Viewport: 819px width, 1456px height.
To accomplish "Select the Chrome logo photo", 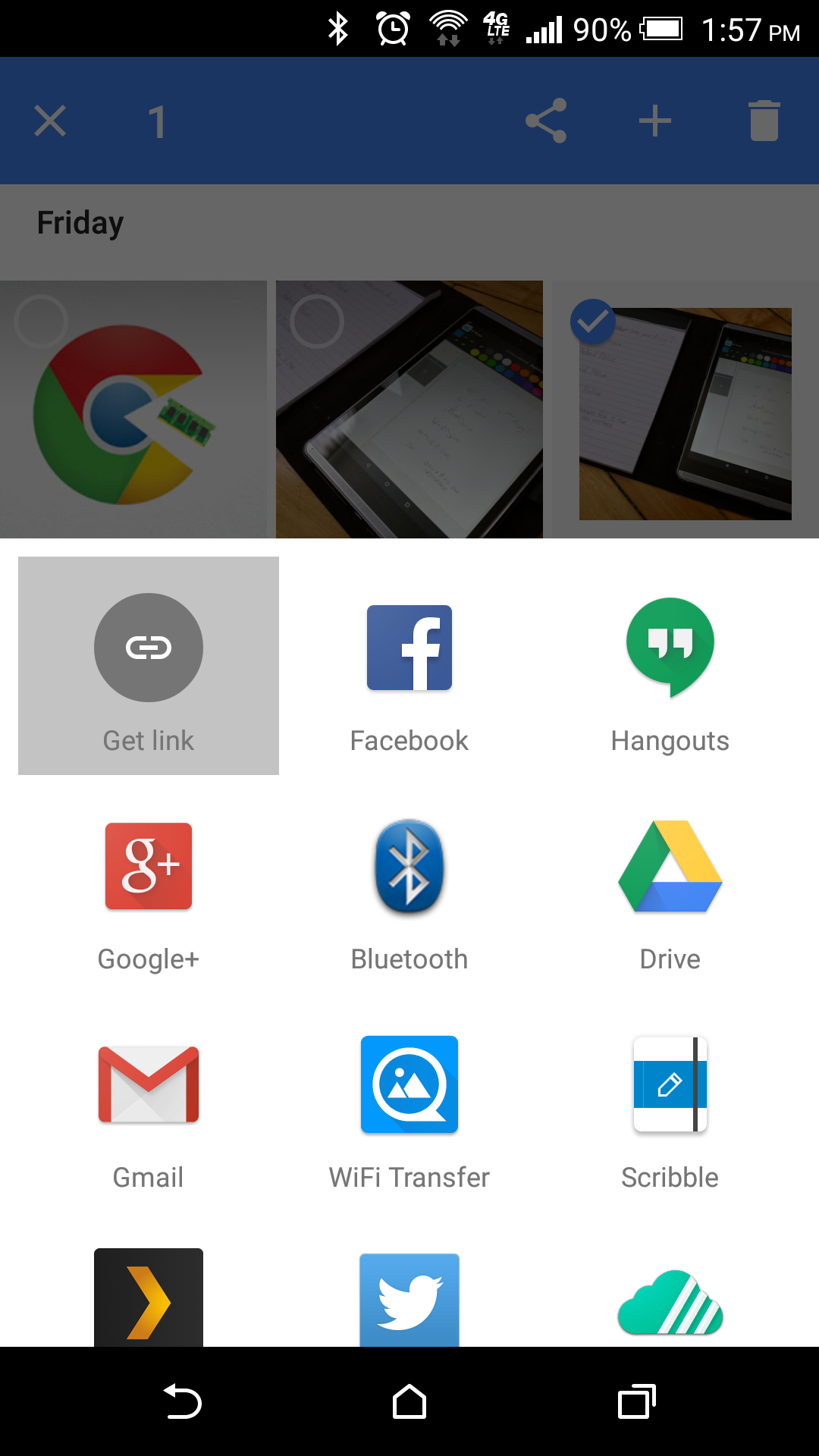I will click(133, 409).
